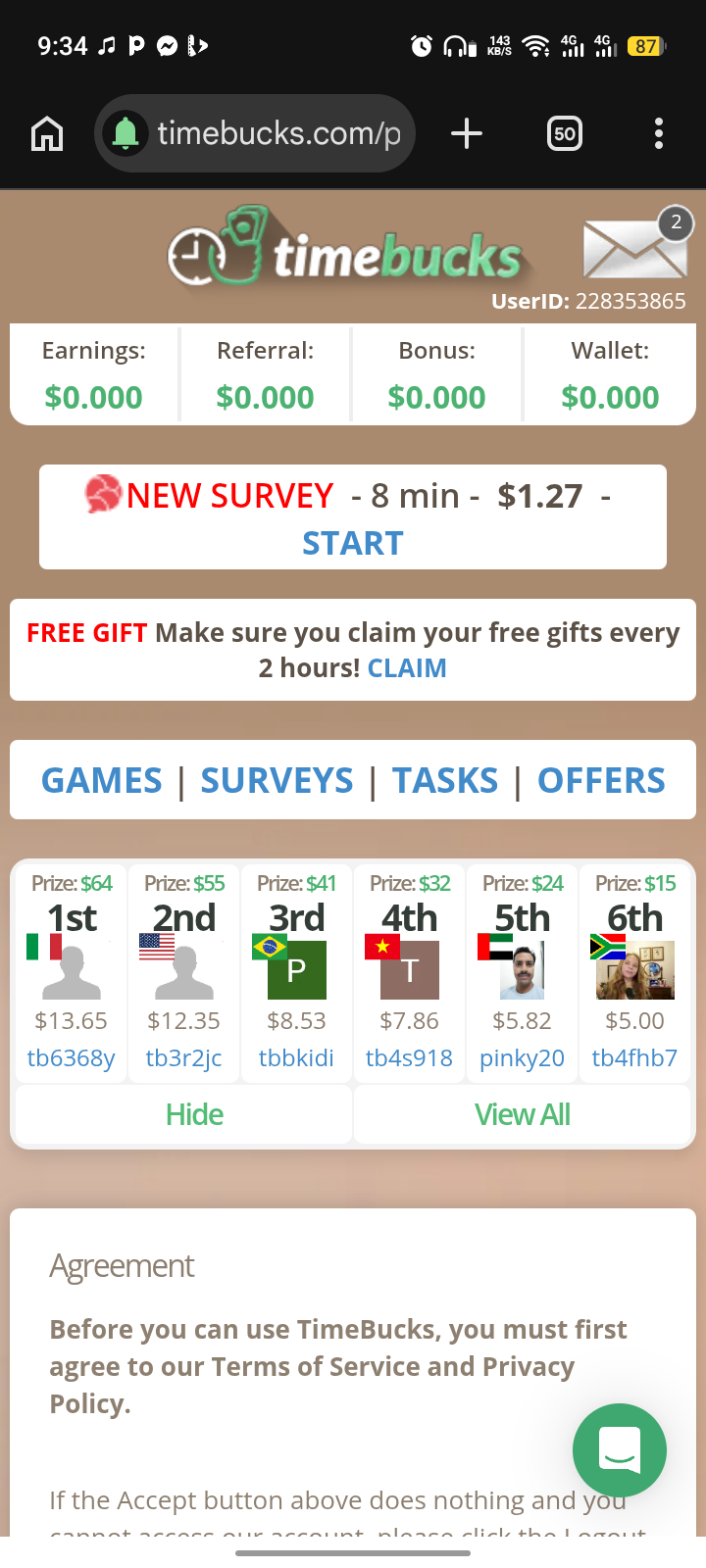The height and width of the screenshot is (1568, 706).
Task: Go to the OFFERS section
Action: [601, 780]
